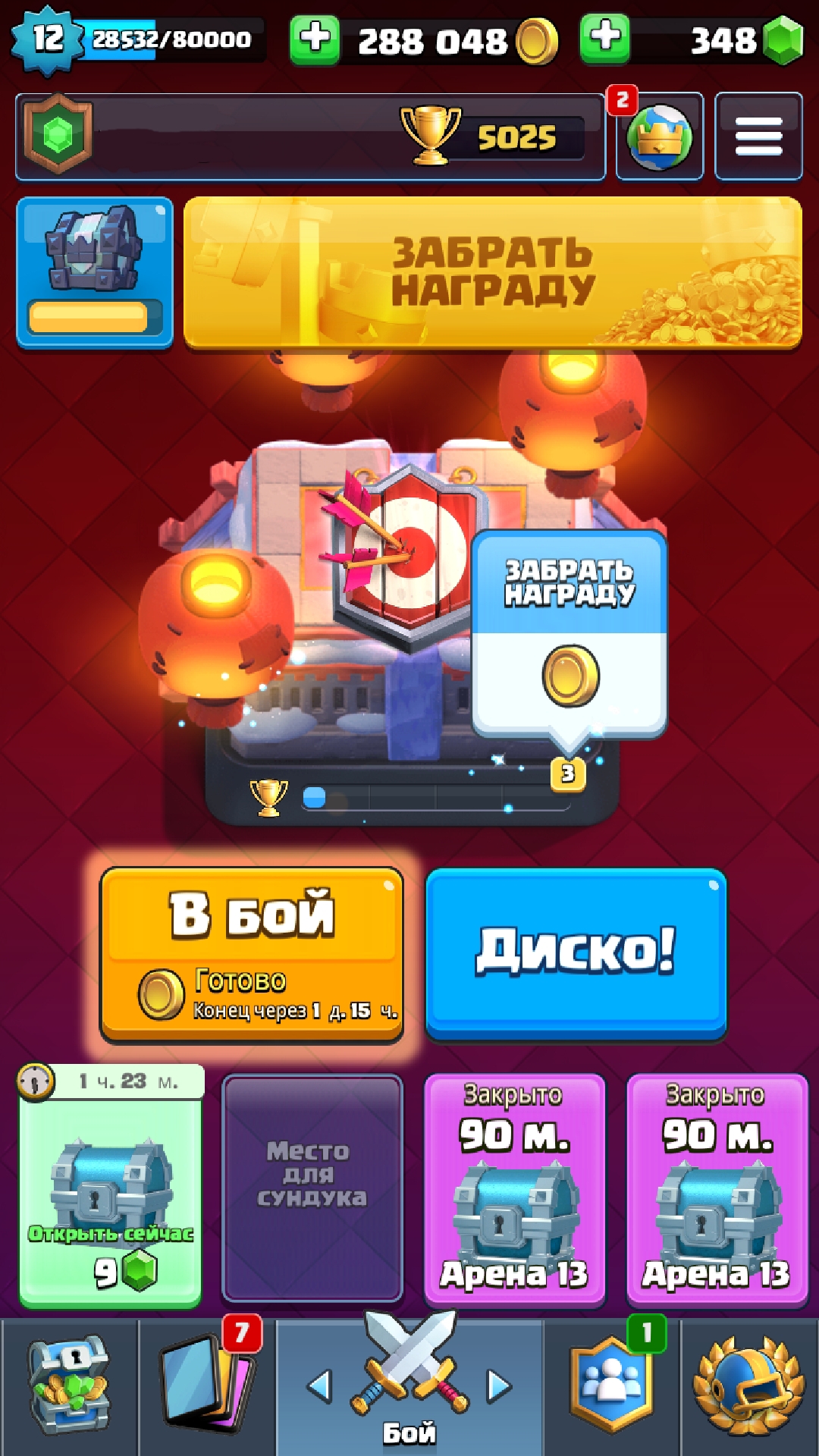This screenshot has width=819, height=1456.
Task: Open the chest that unlocks in 1 ч. 23 м.
Action: point(111,1187)
